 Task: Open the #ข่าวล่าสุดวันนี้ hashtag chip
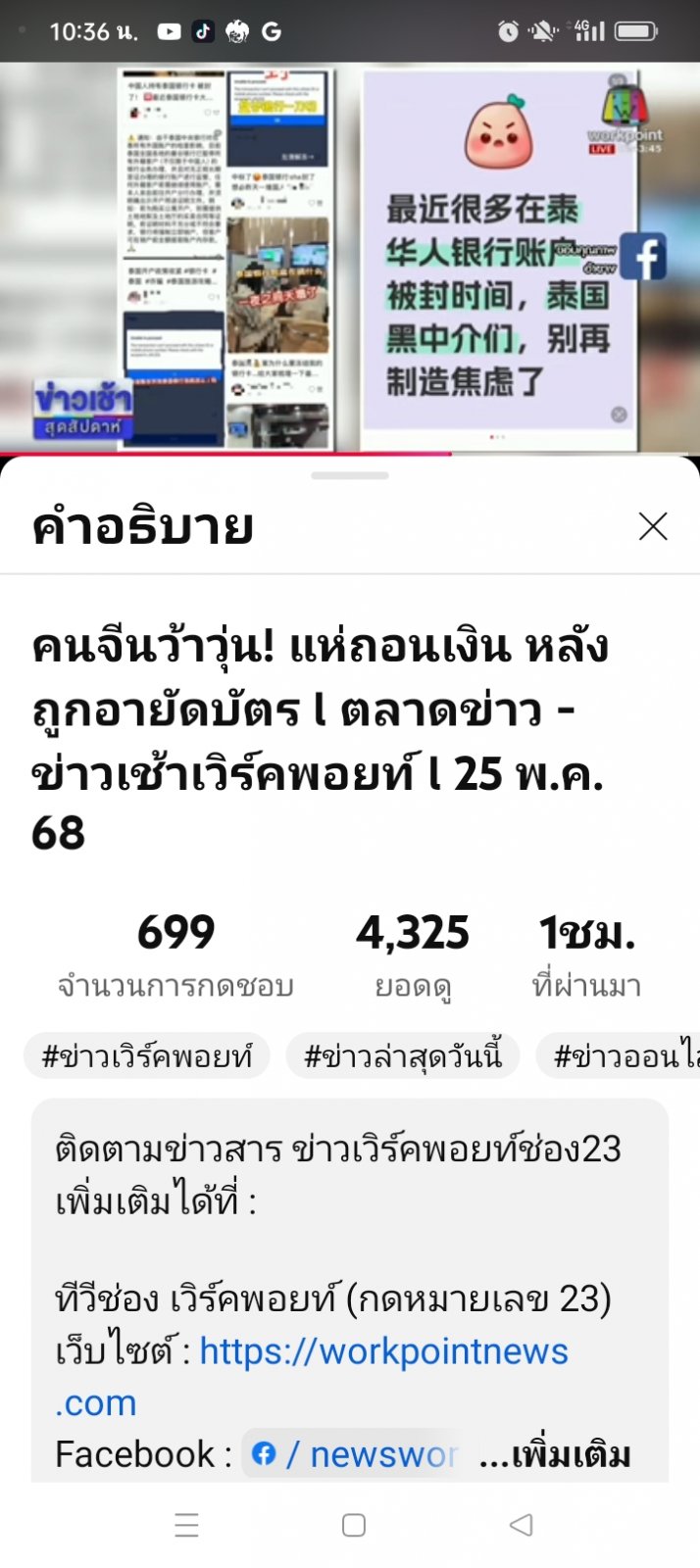[x=403, y=1056]
